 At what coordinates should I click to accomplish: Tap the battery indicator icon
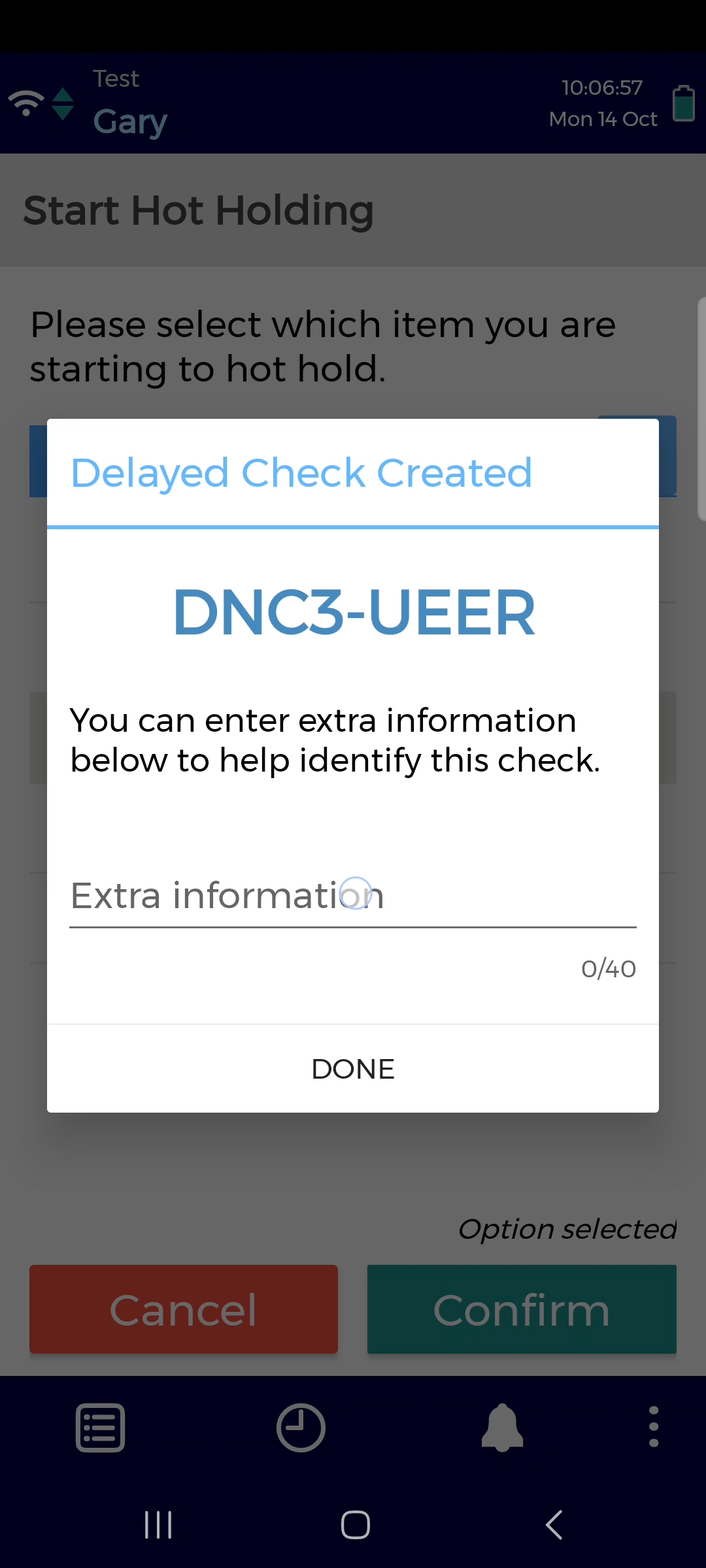(684, 103)
